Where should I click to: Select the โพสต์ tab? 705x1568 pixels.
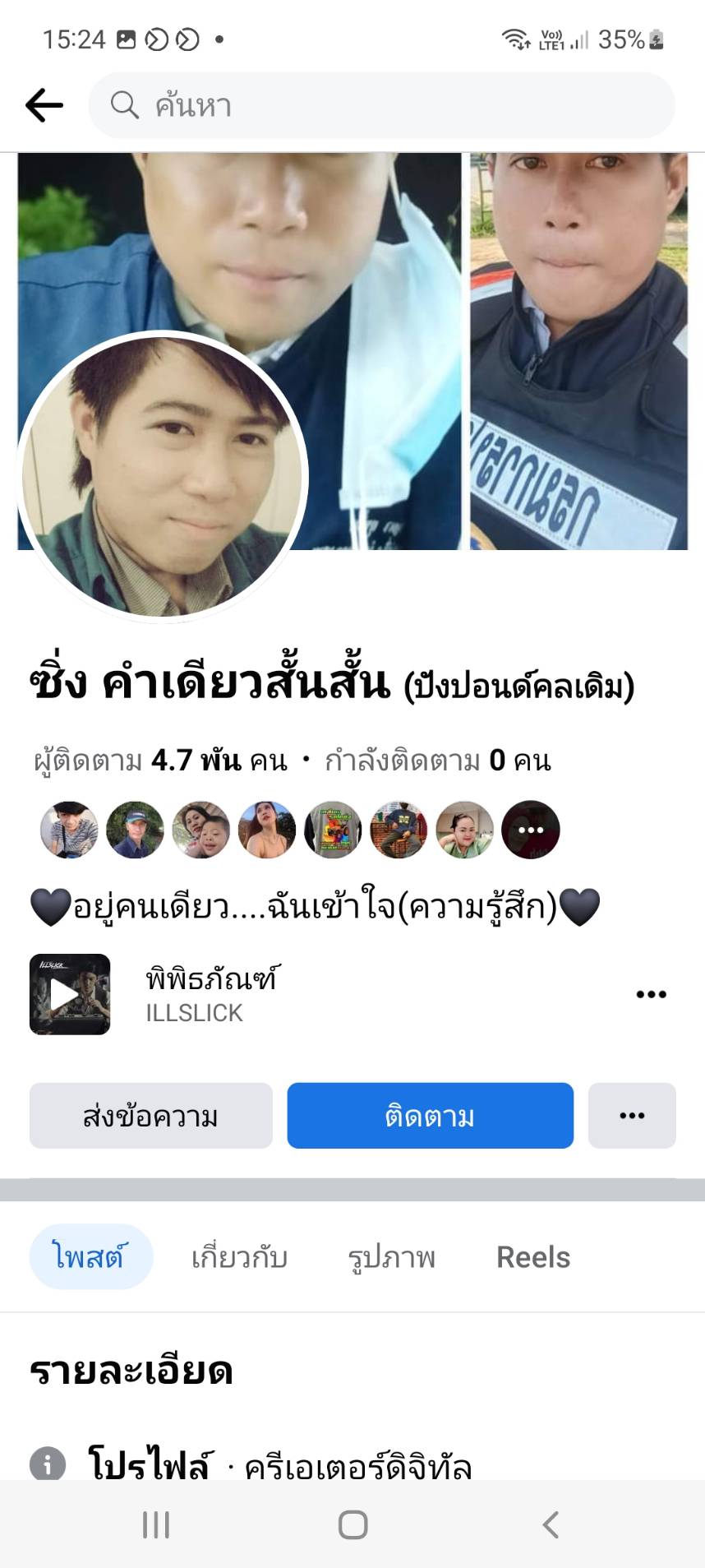point(90,1256)
